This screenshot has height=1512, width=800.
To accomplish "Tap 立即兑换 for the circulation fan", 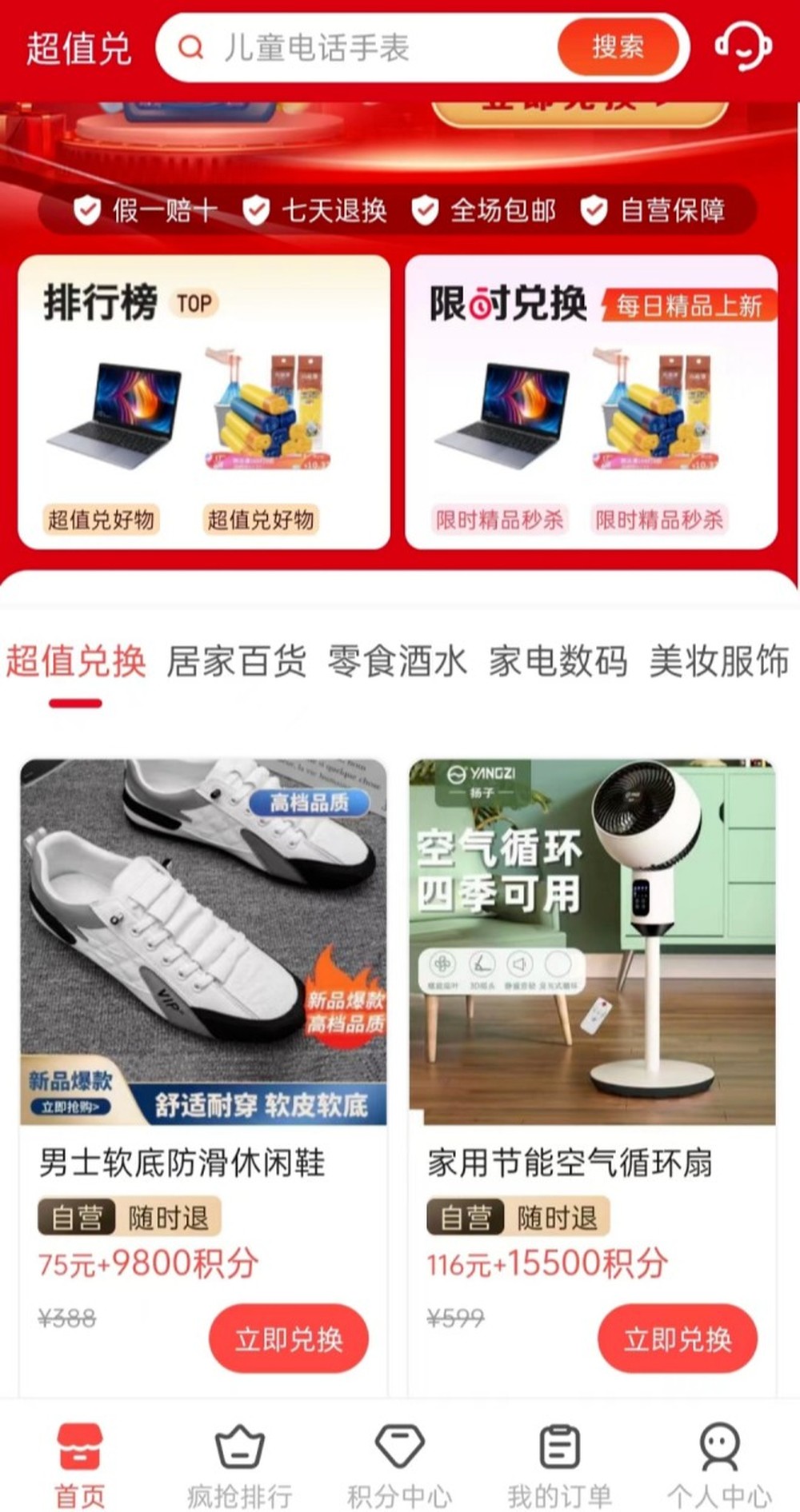I will click(678, 1338).
